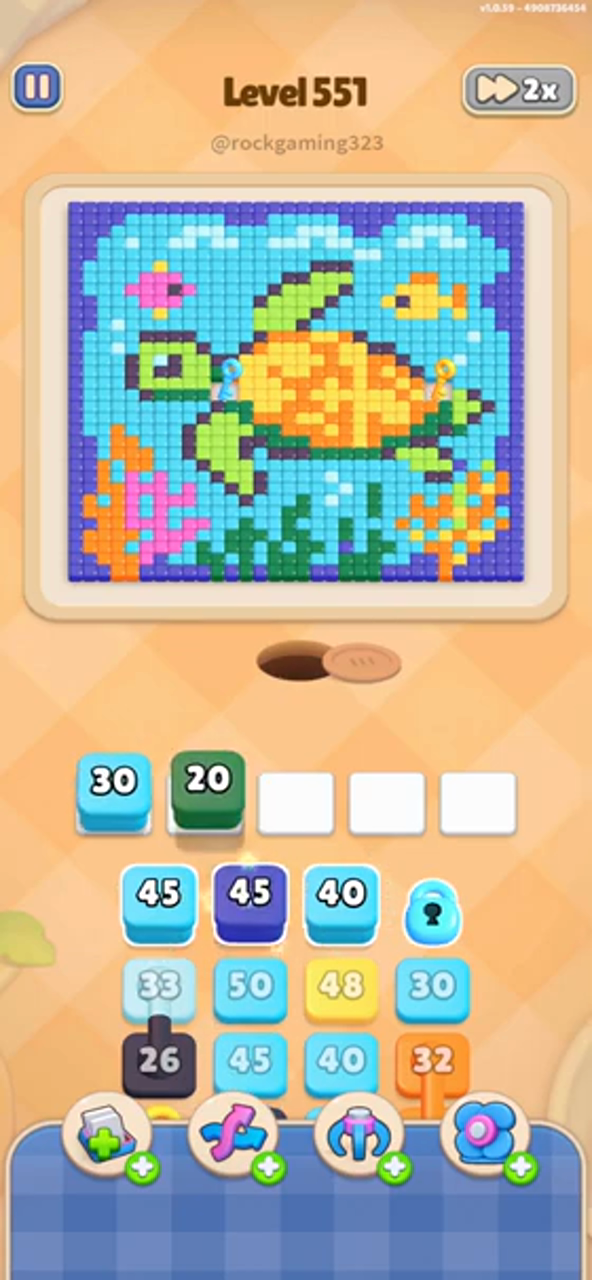Pause the game

(37, 88)
